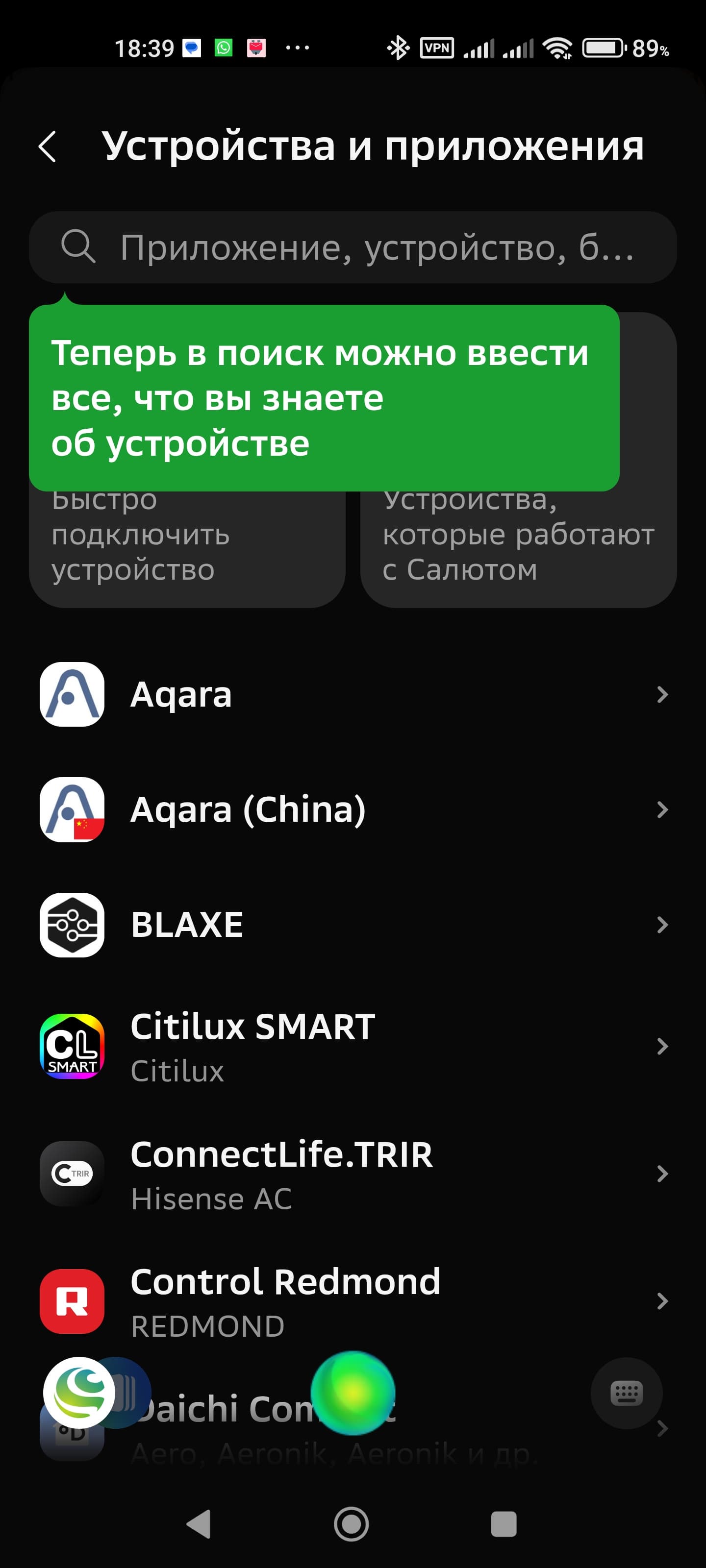Open the Aqara integration
This screenshot has width=706, height=1568.
tap(353, 694)
